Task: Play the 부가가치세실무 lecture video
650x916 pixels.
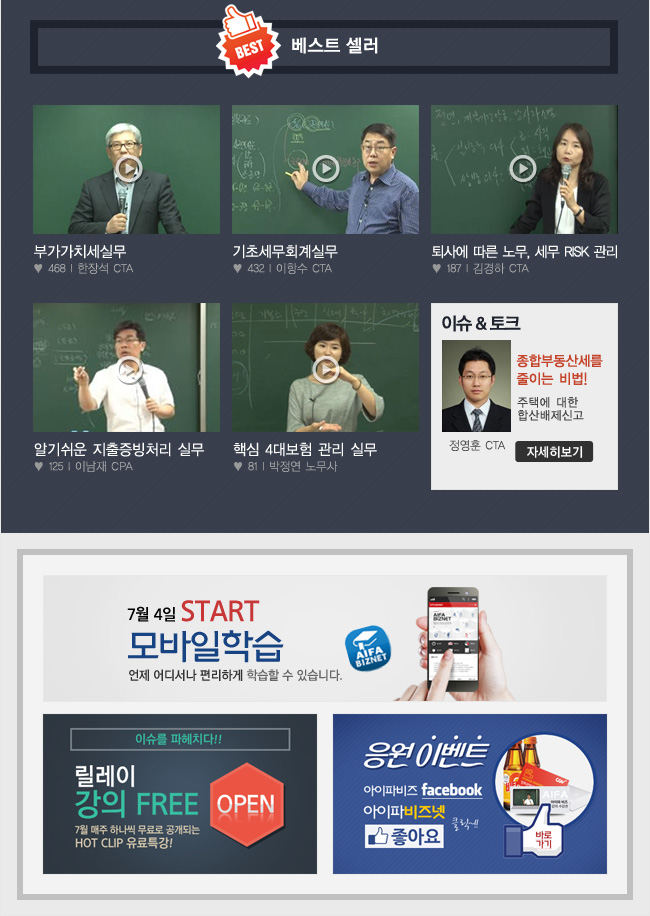Action: (127, 169)
